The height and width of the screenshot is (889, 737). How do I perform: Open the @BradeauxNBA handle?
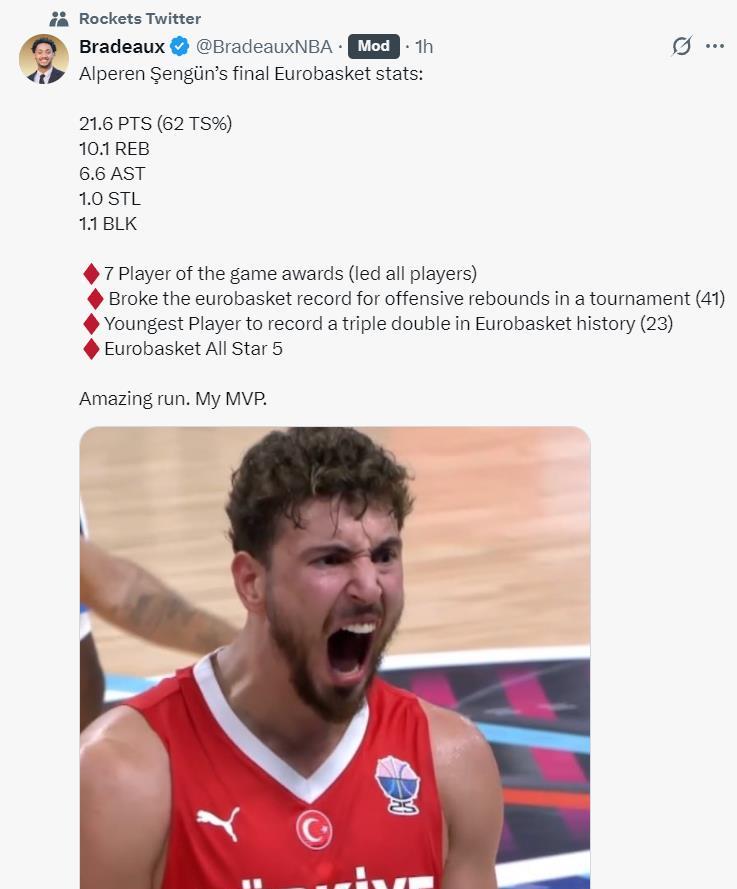264,46
